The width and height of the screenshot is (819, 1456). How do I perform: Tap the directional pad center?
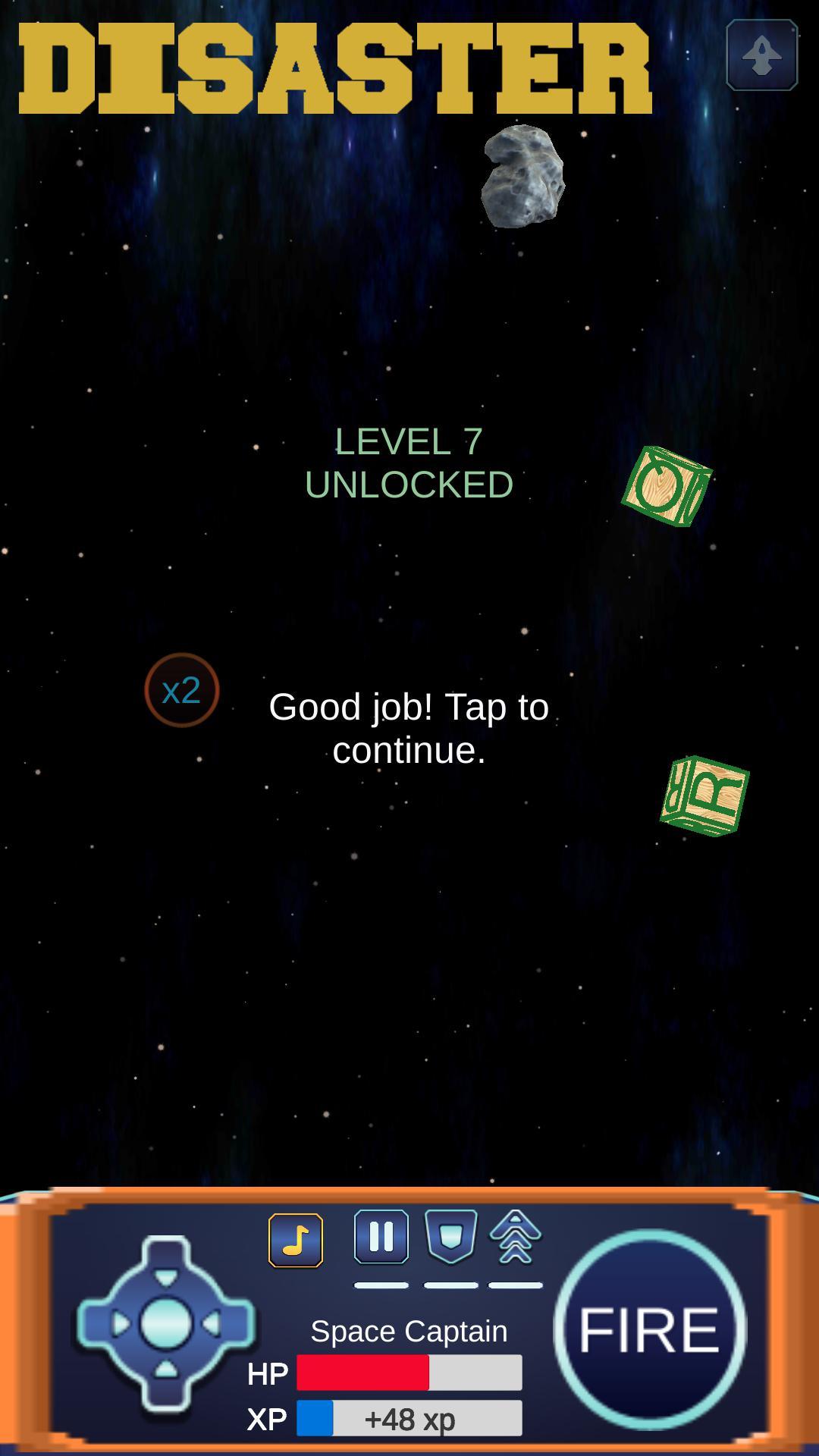tap(166, 1323)
